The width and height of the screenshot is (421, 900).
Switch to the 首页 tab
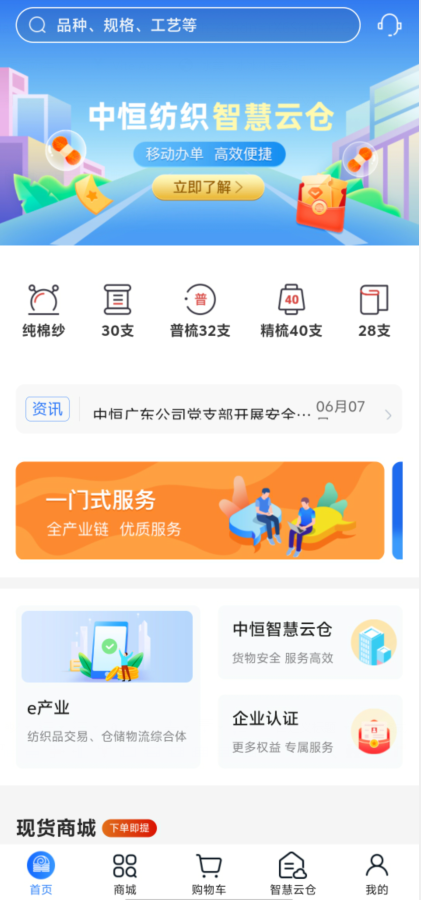(41, 873)
